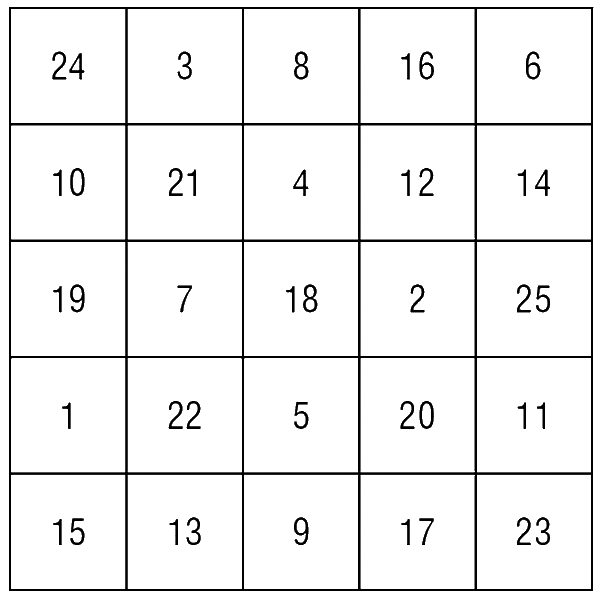Tap the tile showing 24
The width and height of the screenshot is (600, 599).
[x=68, y=67]
